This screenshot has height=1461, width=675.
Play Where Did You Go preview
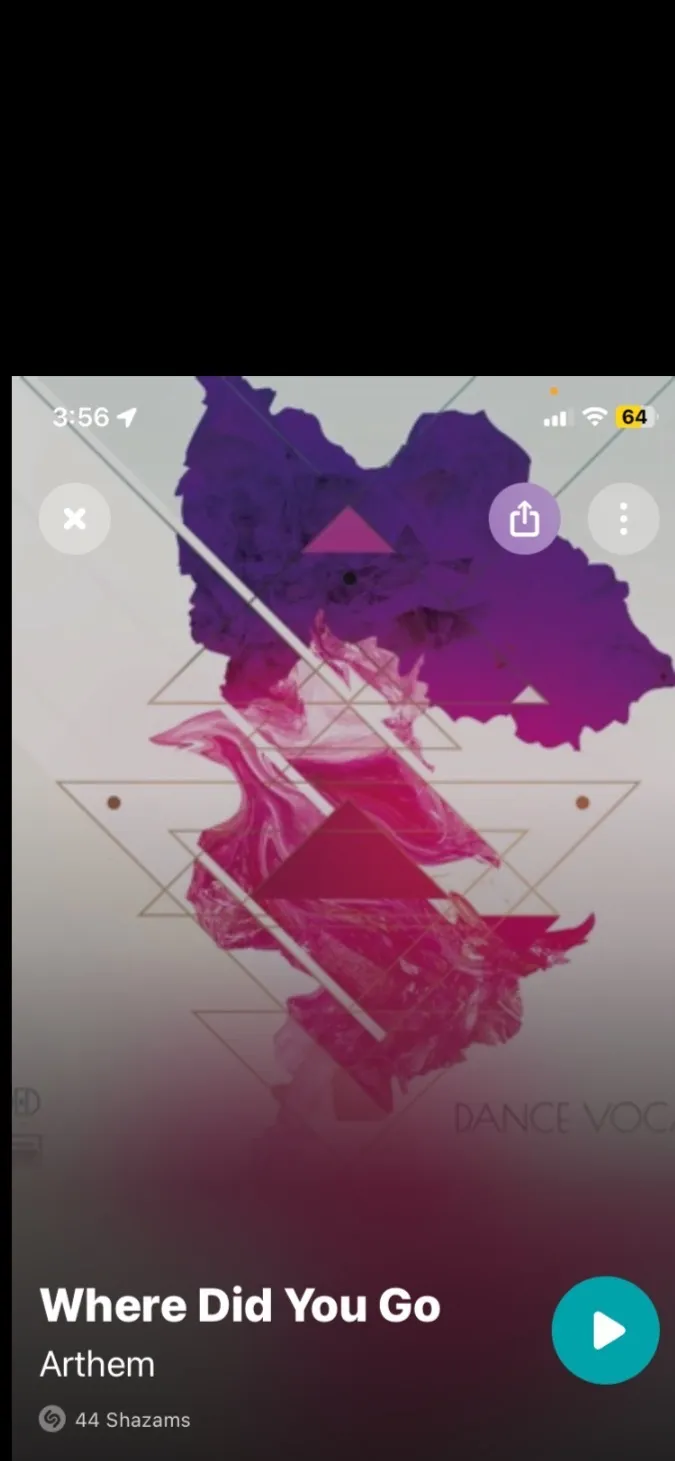click(x=605, y=1330)
